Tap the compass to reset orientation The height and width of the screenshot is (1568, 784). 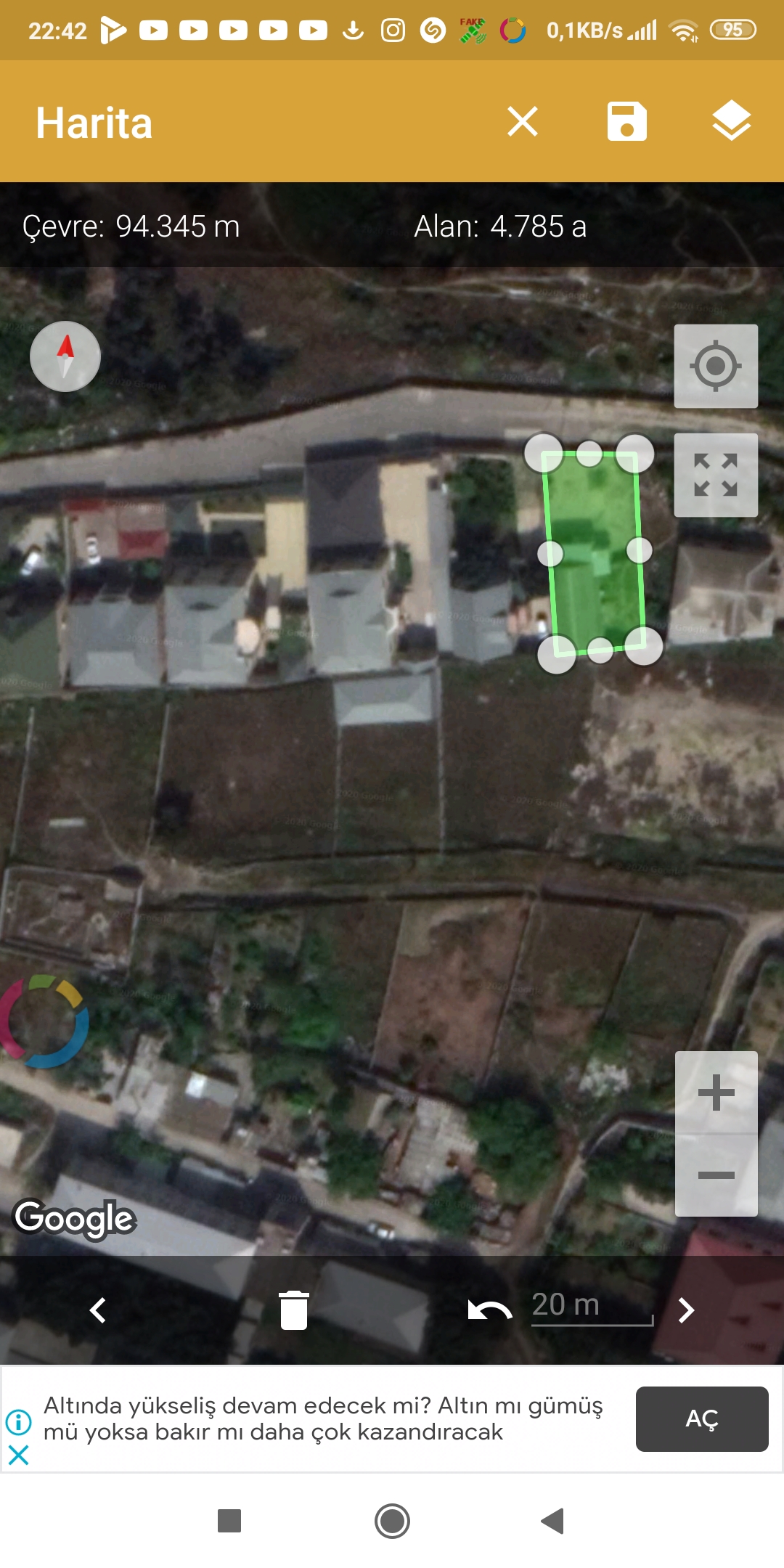tap(65, 356)
